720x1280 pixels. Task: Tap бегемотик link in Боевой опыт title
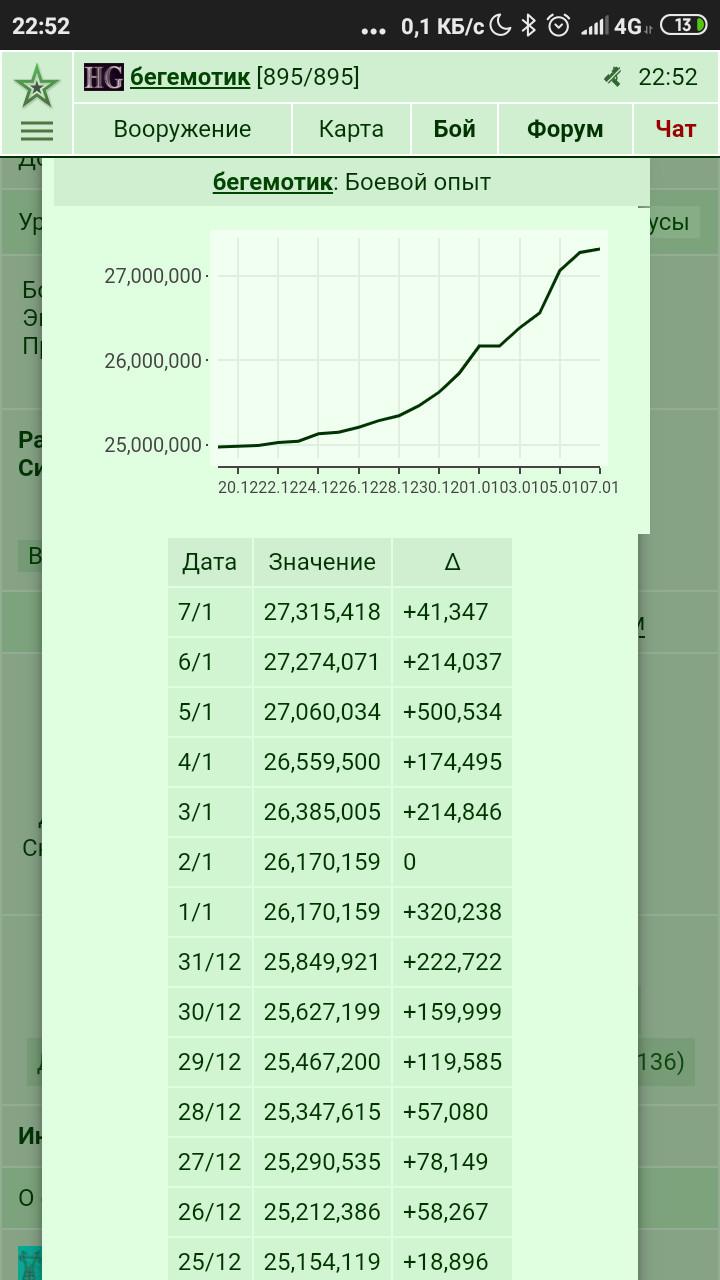click(272, 182)
